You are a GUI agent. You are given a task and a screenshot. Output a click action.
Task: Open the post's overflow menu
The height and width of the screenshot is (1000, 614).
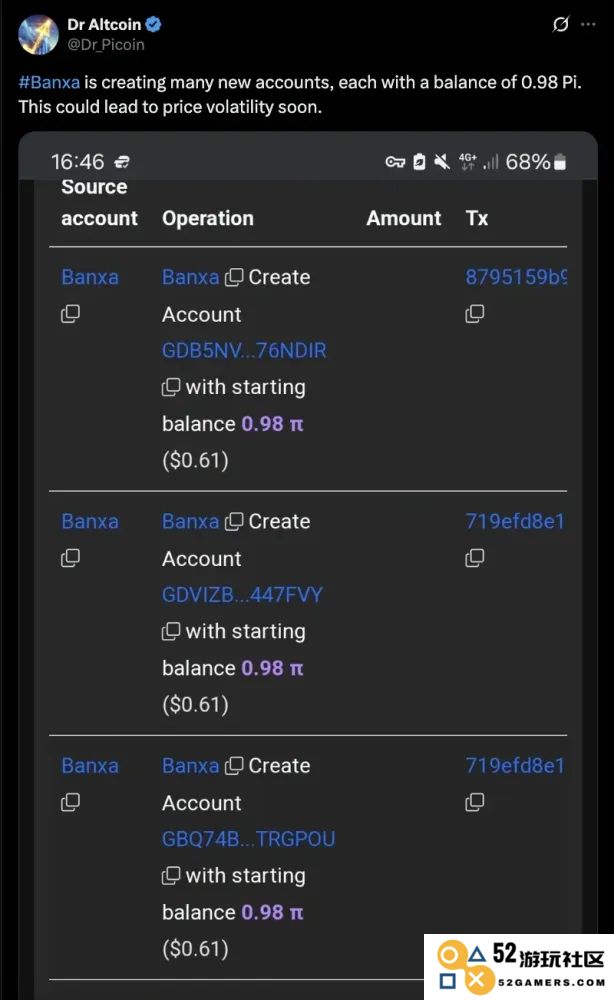point(588,24)
